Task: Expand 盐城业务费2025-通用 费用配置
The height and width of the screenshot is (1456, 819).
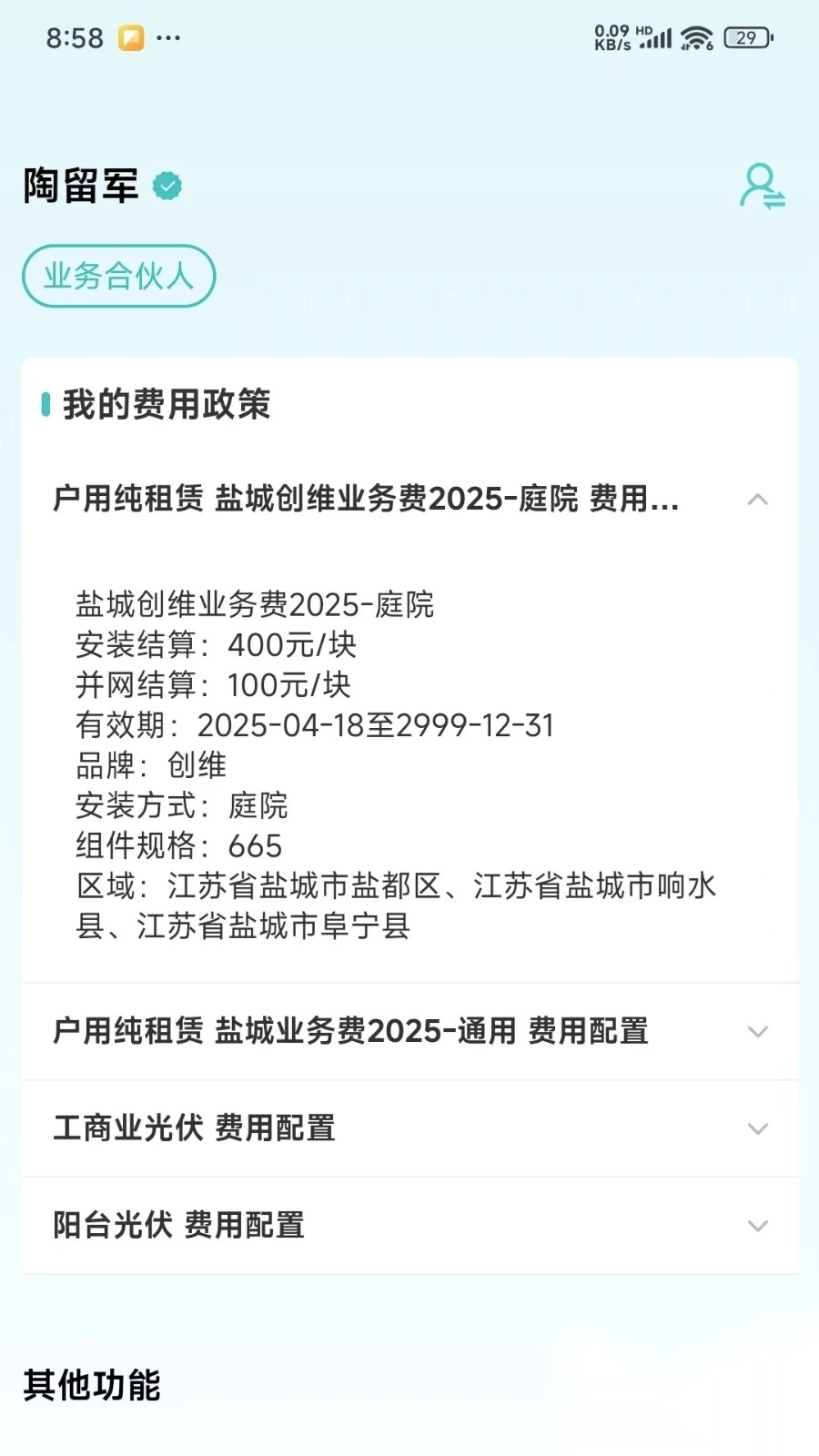Action: (x=758, y=1032)
